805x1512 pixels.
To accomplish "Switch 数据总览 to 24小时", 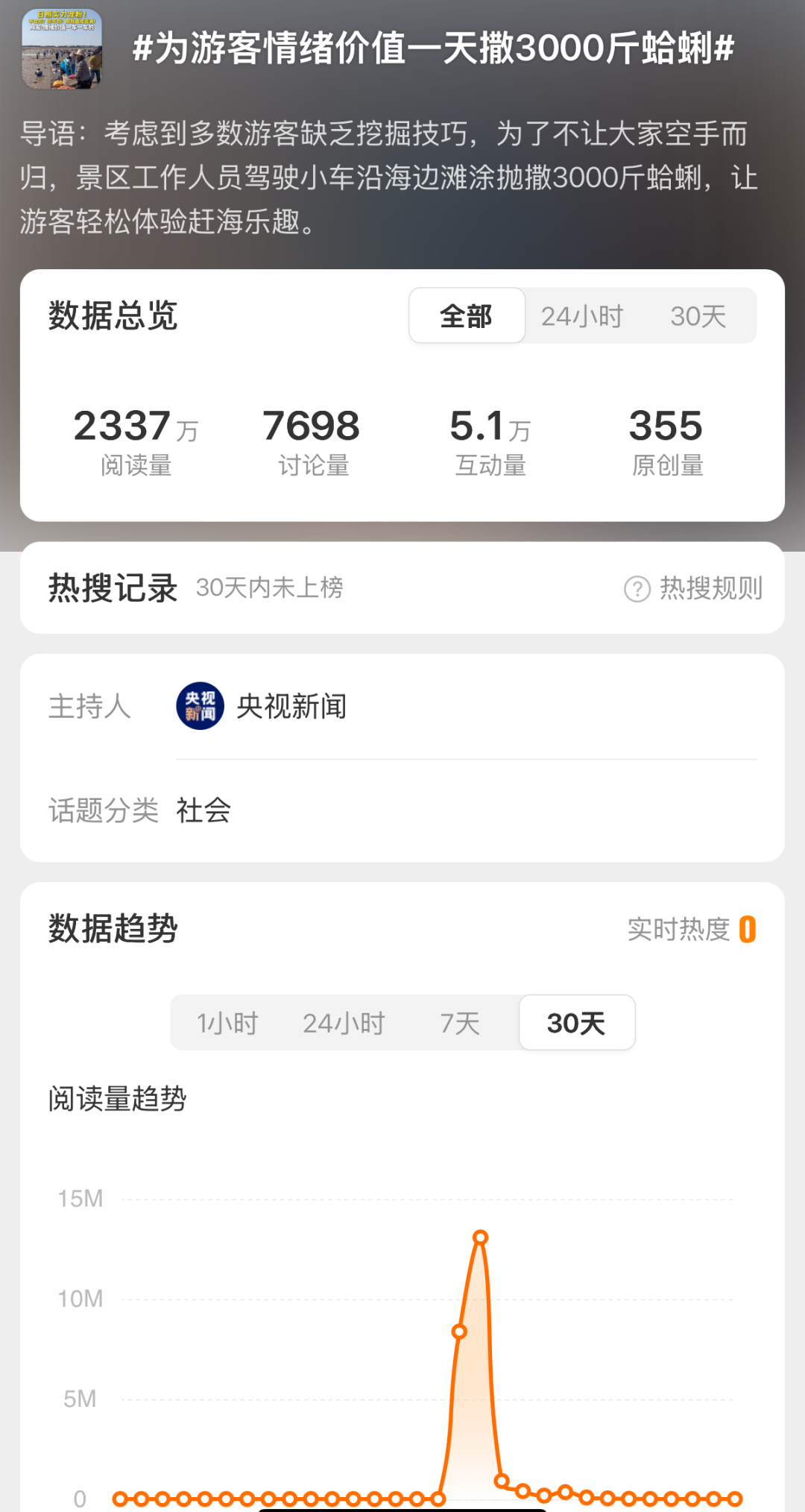I will pos(581,316).
